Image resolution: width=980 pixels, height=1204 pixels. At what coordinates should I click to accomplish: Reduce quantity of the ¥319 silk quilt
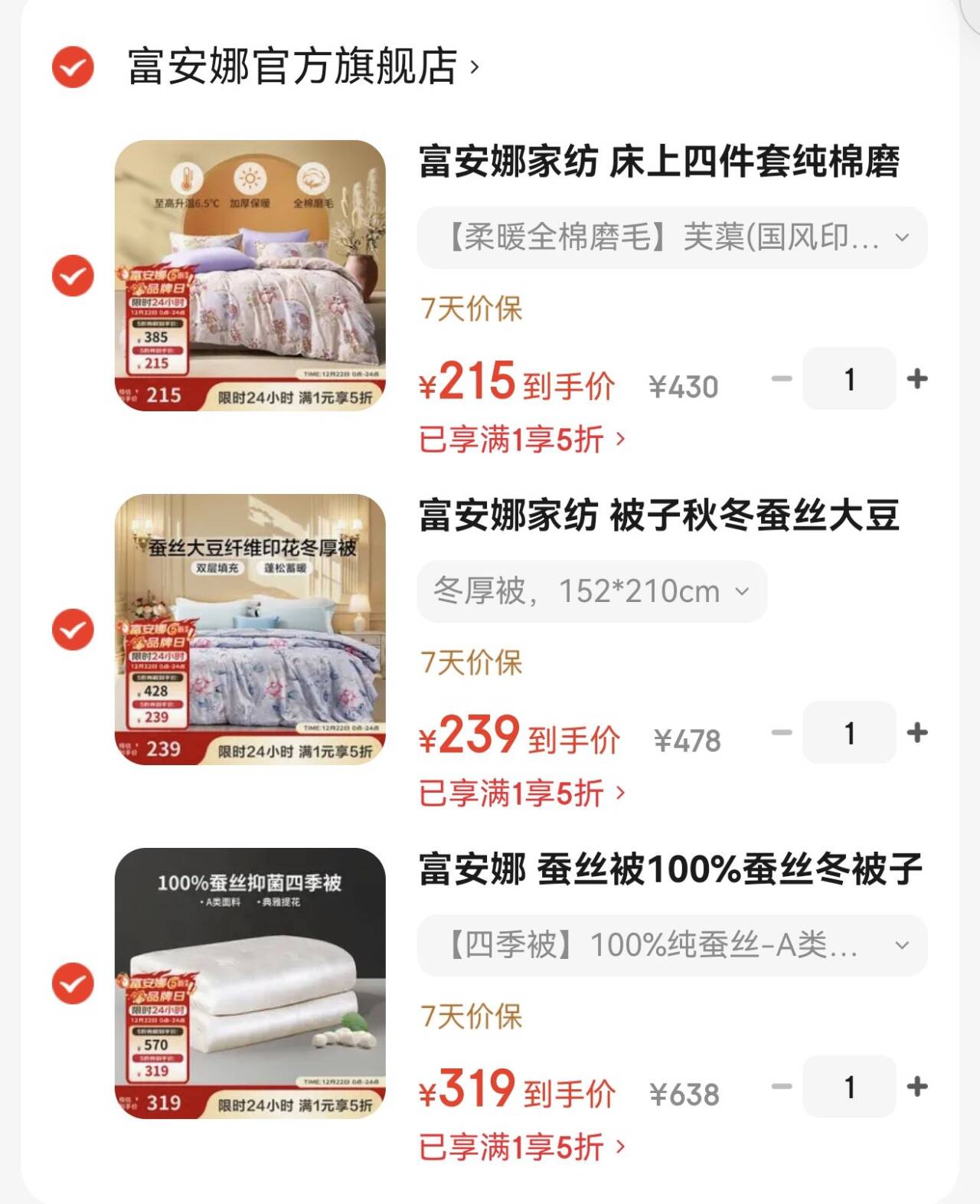tap(781, 1086)
